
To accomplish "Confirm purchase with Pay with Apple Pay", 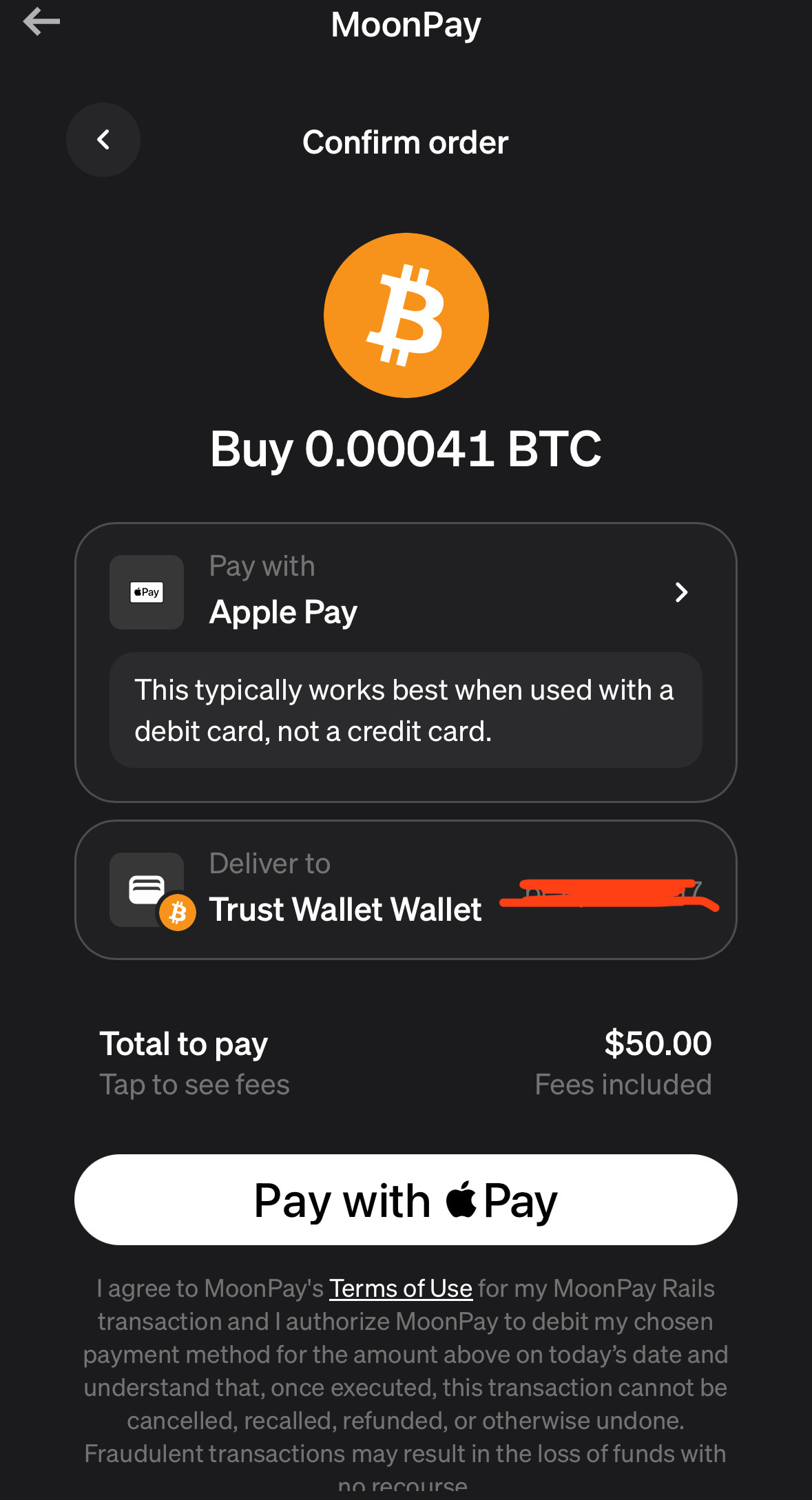I will tap(406, 1200).
